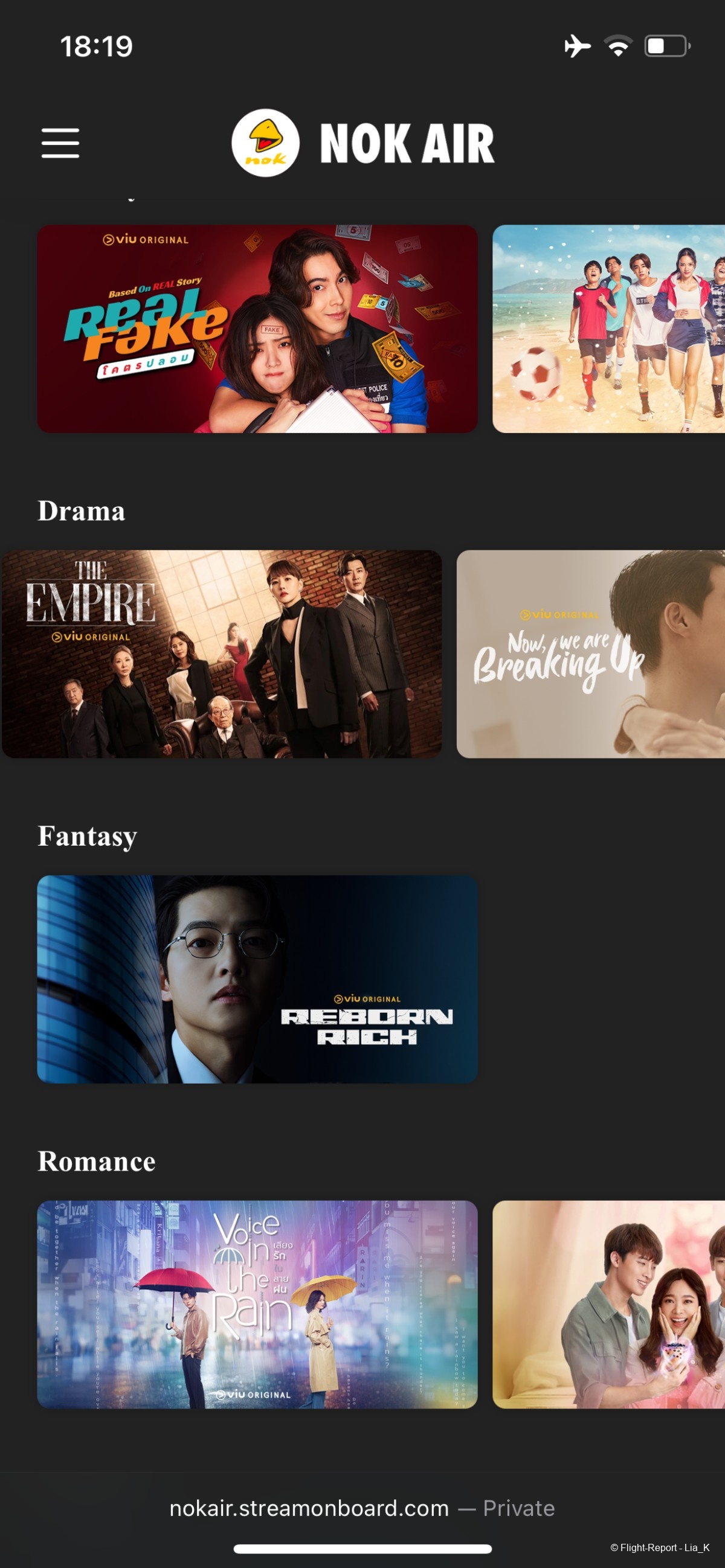Open The Empire drama tile
This screenshot has width=725, height=1568.
point(222,654)
